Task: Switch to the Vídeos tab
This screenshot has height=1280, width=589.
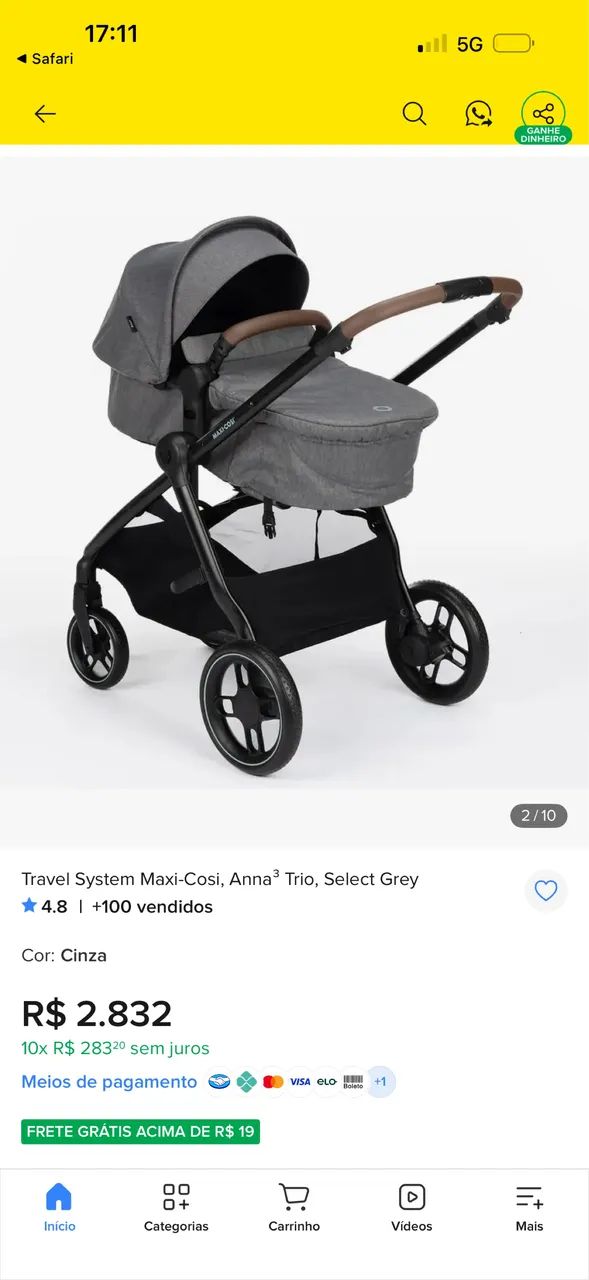Action: point(412,1207)
